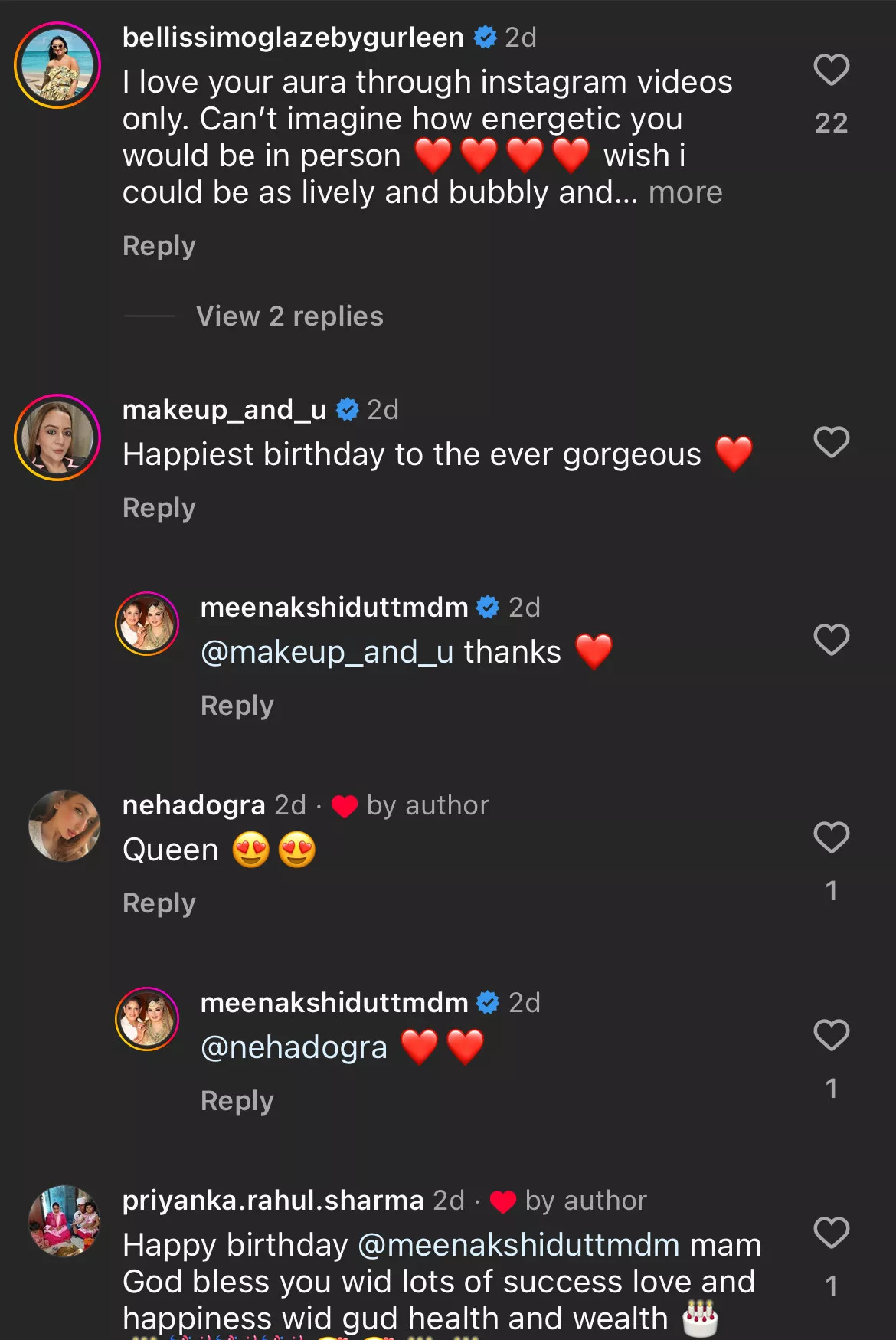
Task: Like nehadogra's Queen comment
Action: [831, 837]
